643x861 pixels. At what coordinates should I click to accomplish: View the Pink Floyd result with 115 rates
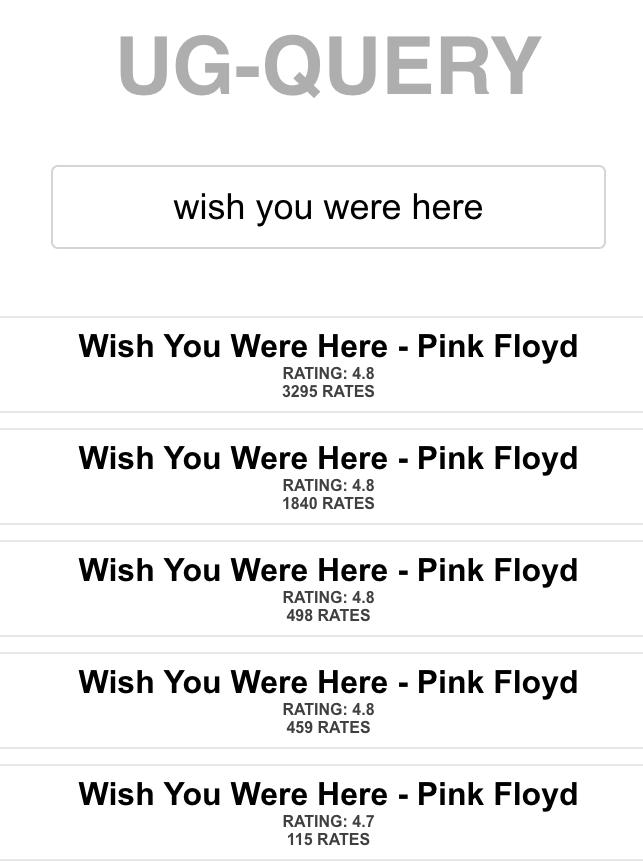328,812
